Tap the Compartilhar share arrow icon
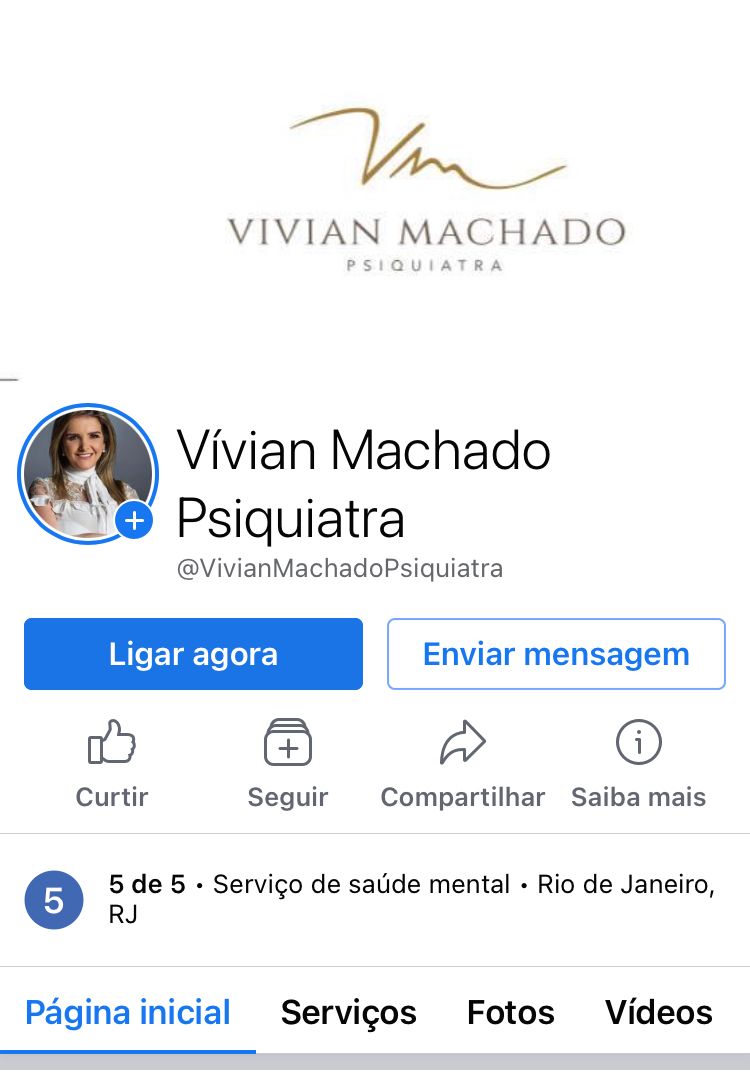 [x=462, y=742]
